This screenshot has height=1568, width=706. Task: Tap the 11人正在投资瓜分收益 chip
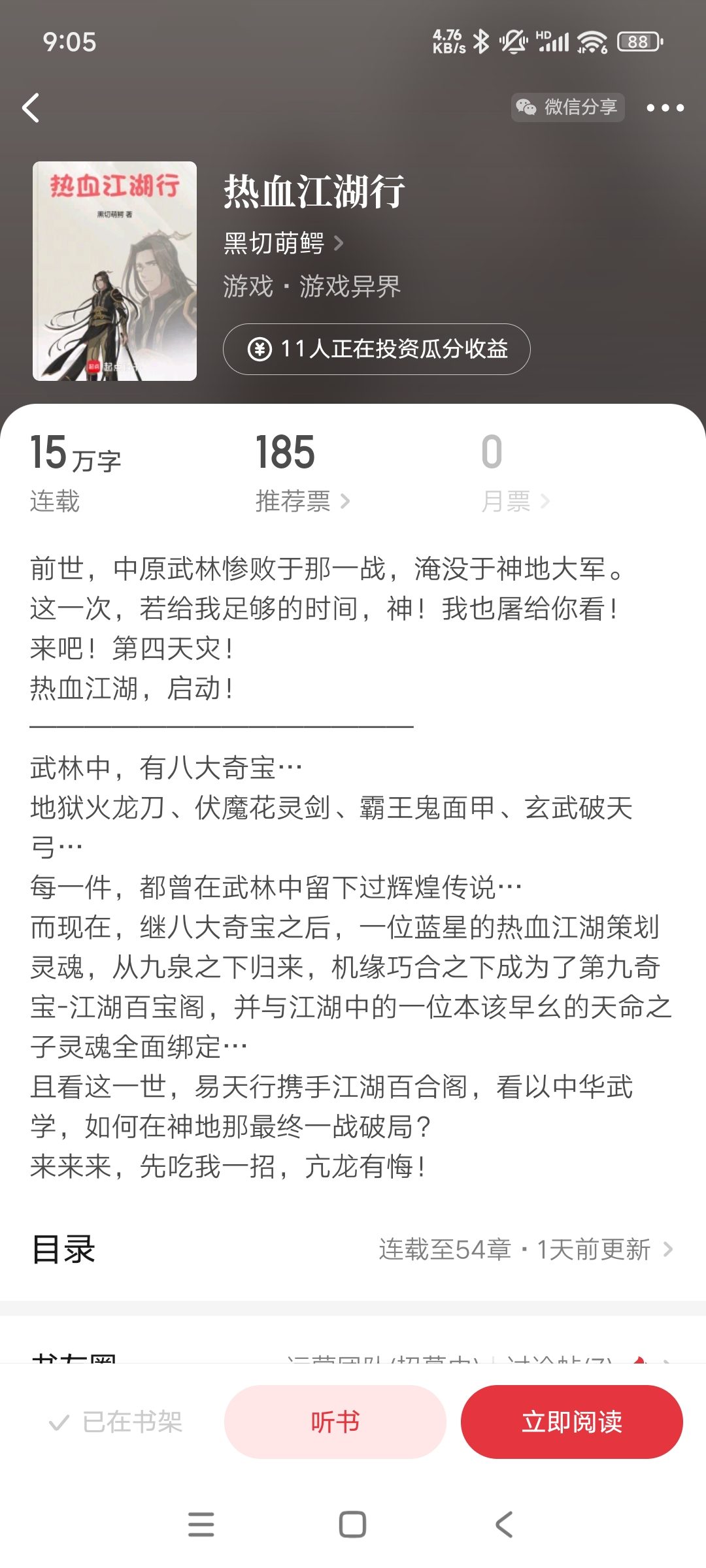[377, 349]
